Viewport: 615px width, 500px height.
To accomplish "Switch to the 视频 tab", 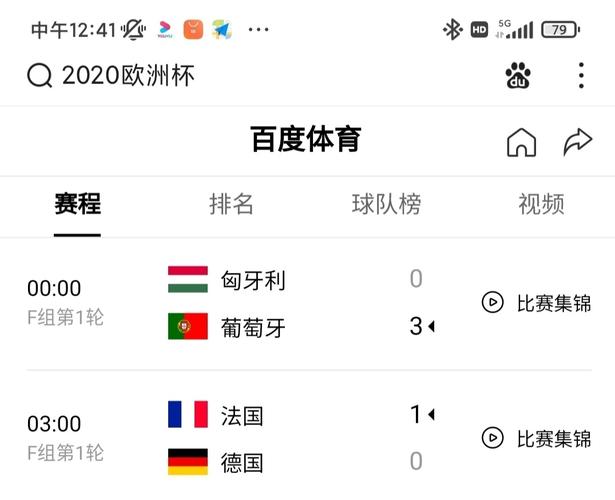I will pos(541,204).
